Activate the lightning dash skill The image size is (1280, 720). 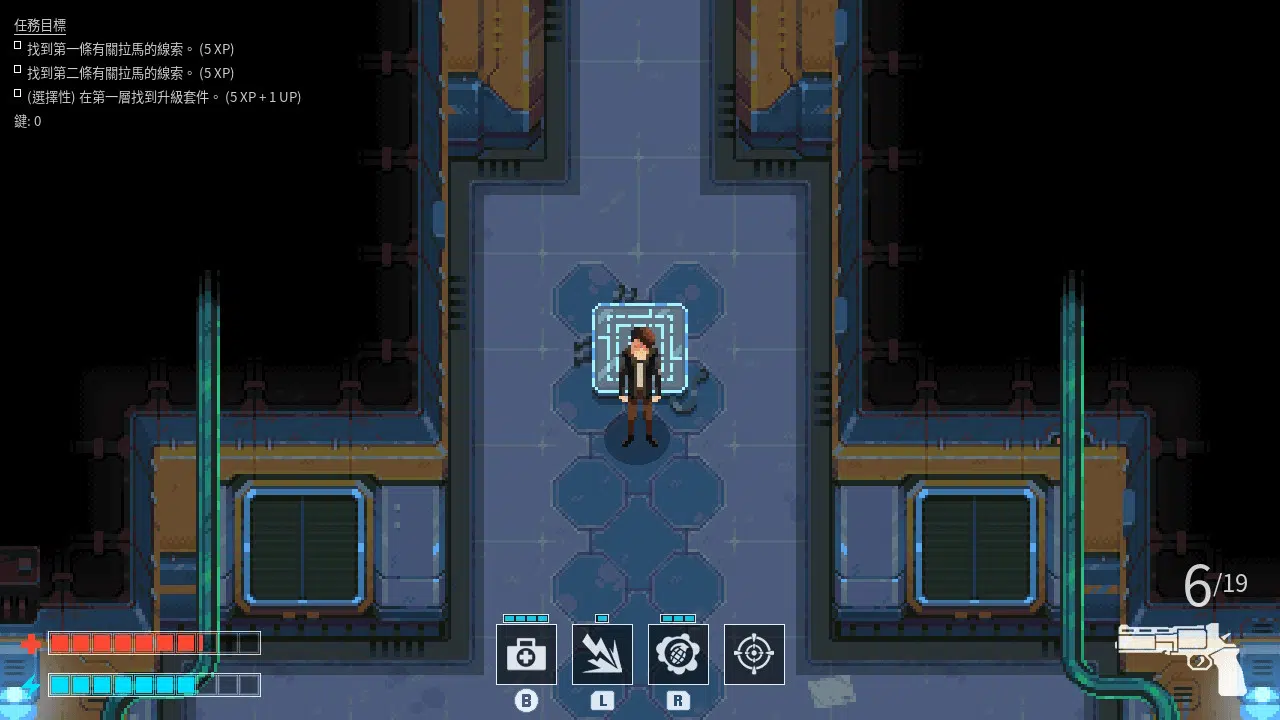pyautogui.click(x=602, y=655)
